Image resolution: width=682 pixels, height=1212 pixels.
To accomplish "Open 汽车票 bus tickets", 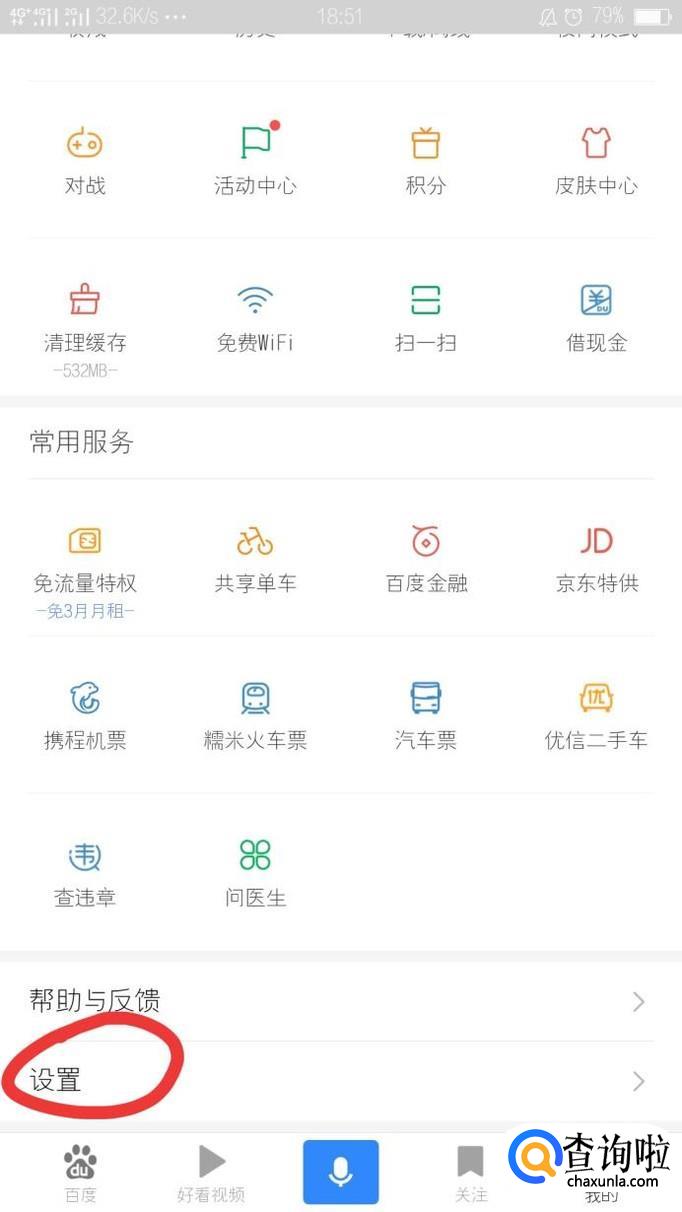I will [x=426, y=714].
